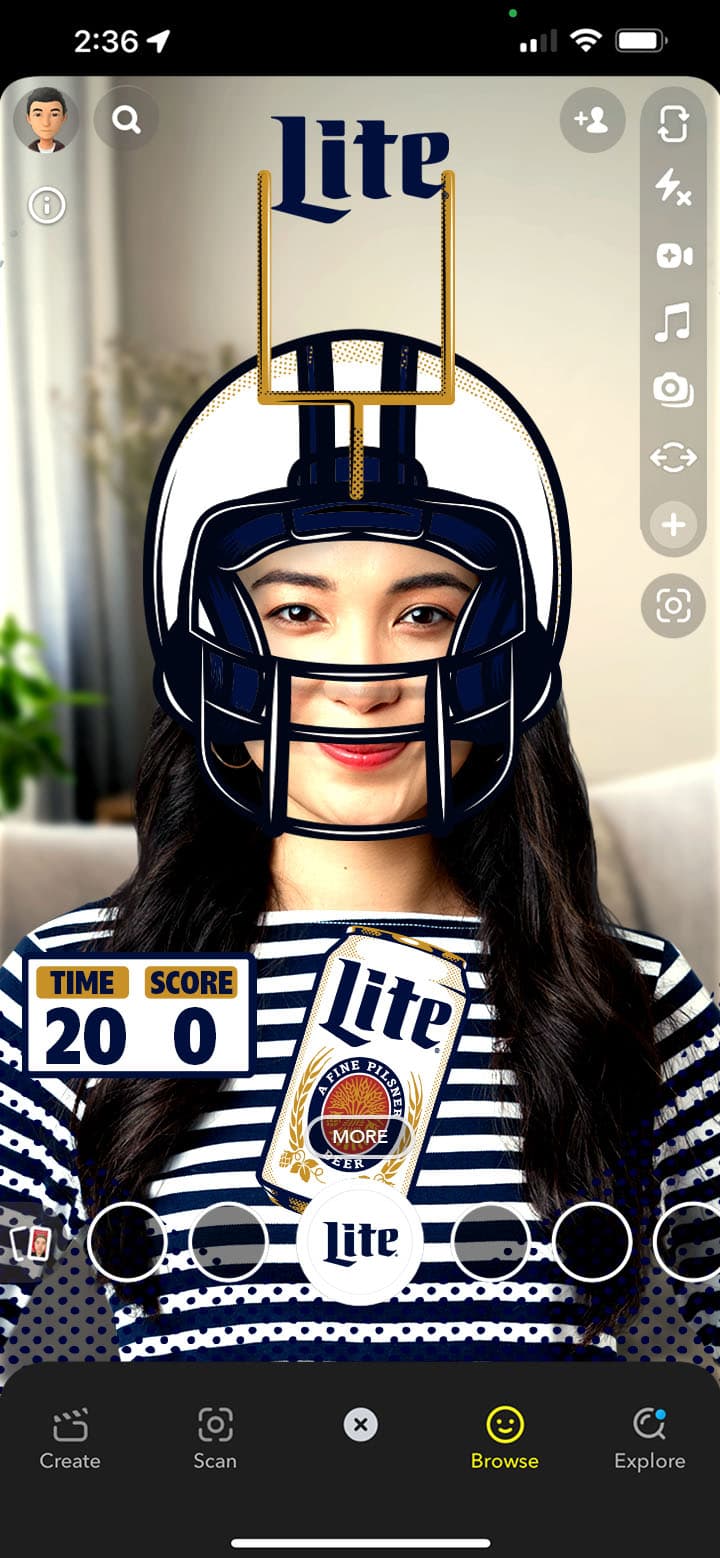720x1558 pixels.
Task: Open the music note sounds option
Action: [673, 323]
